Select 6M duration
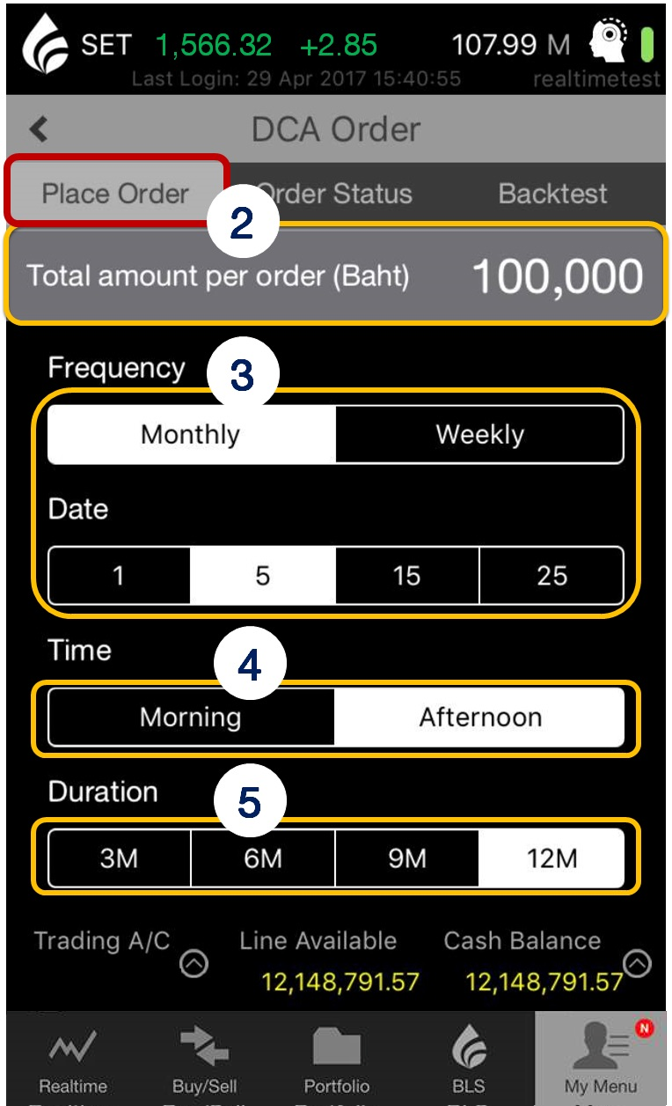Screen dimensions: 672x1106 click(x=263, y=859)
